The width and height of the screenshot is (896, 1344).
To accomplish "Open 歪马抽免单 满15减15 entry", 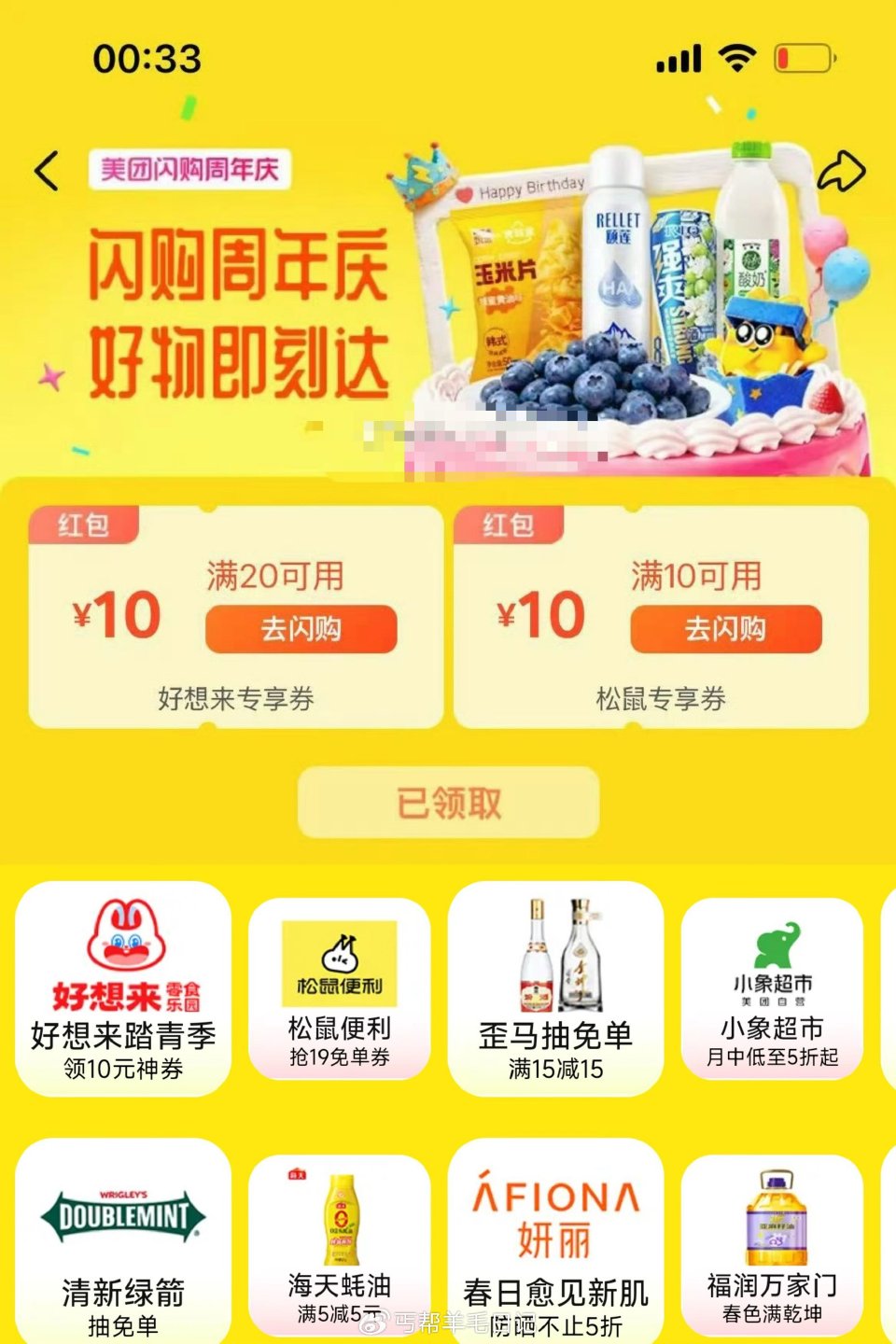I will tap(553, 1036).
